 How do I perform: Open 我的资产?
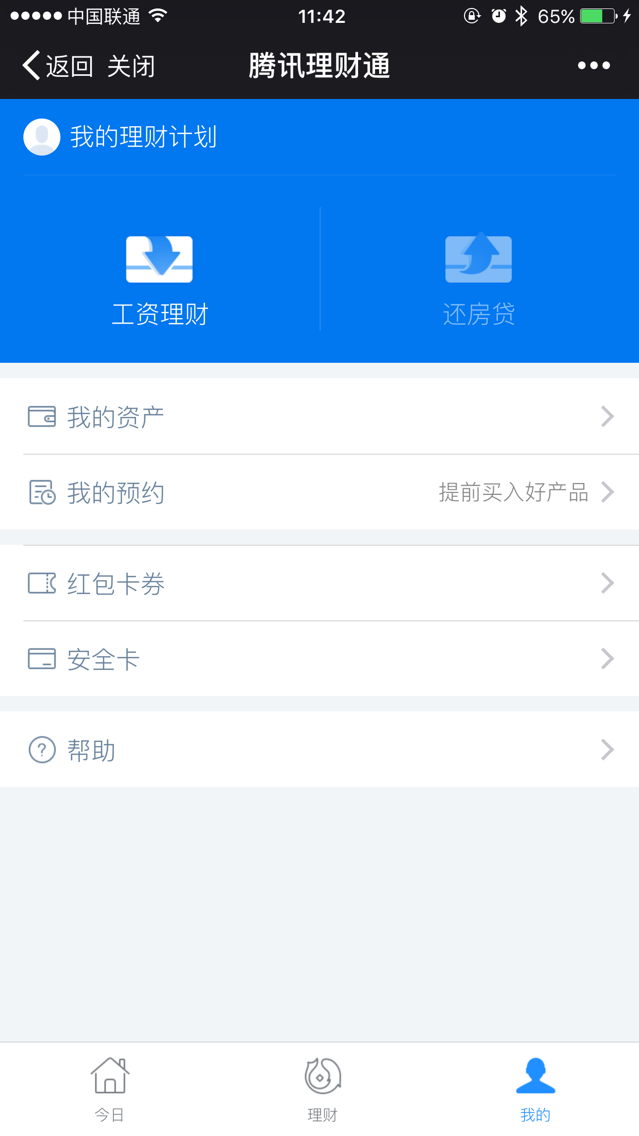[319, 416]
